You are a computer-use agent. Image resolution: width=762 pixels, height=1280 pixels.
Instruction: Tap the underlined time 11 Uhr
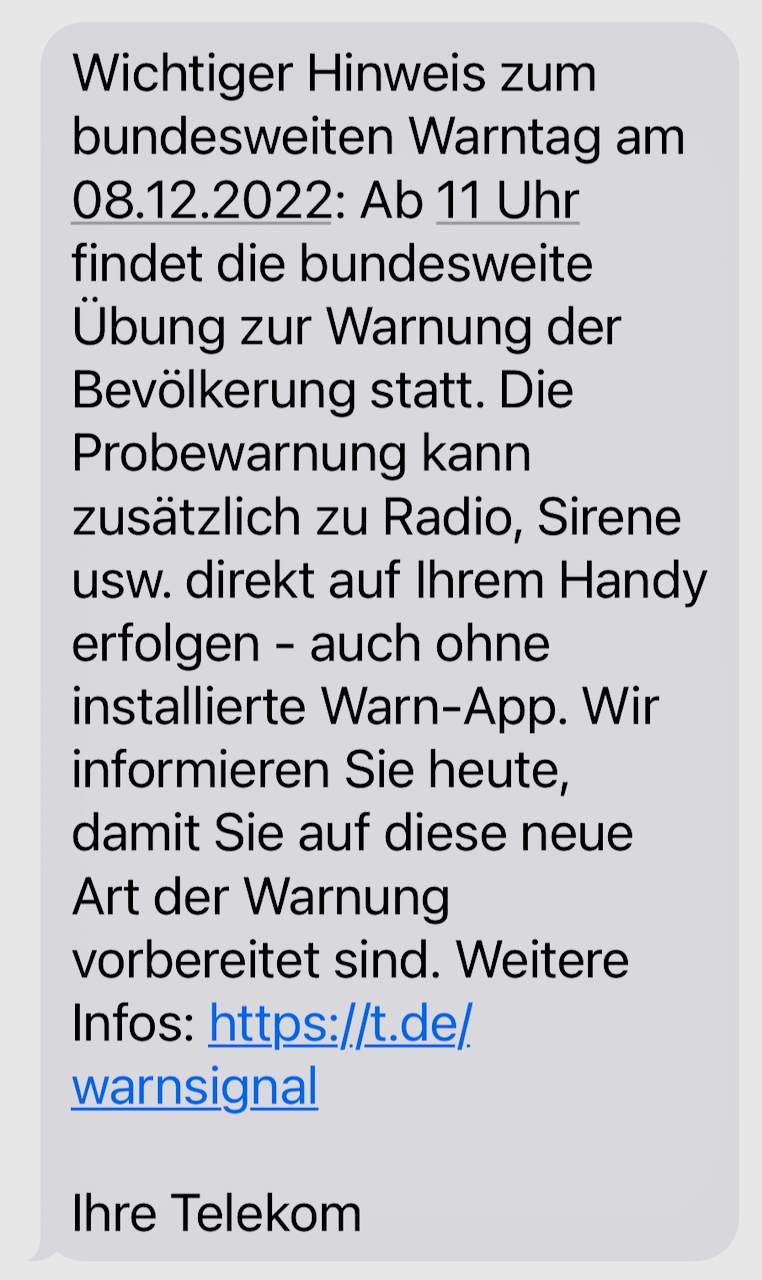(508, 202)
